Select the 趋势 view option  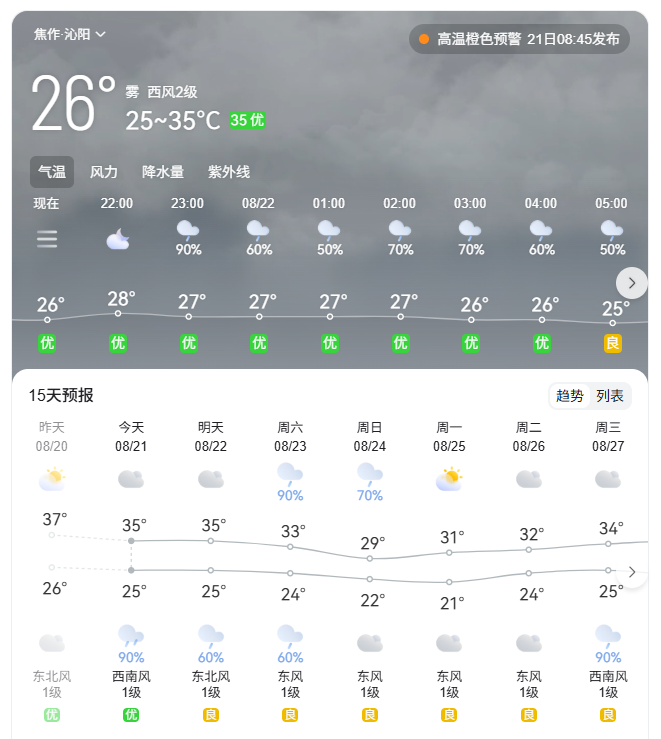click(570, 396)
